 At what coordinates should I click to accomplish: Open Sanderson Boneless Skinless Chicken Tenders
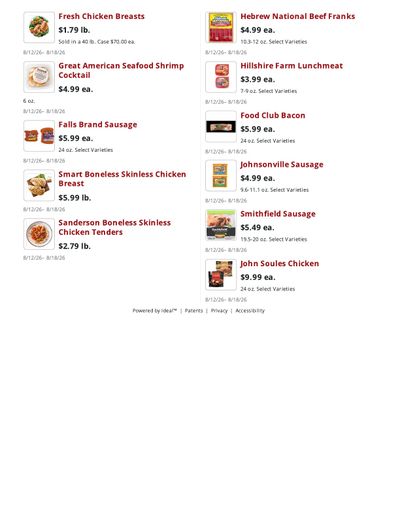114,227
